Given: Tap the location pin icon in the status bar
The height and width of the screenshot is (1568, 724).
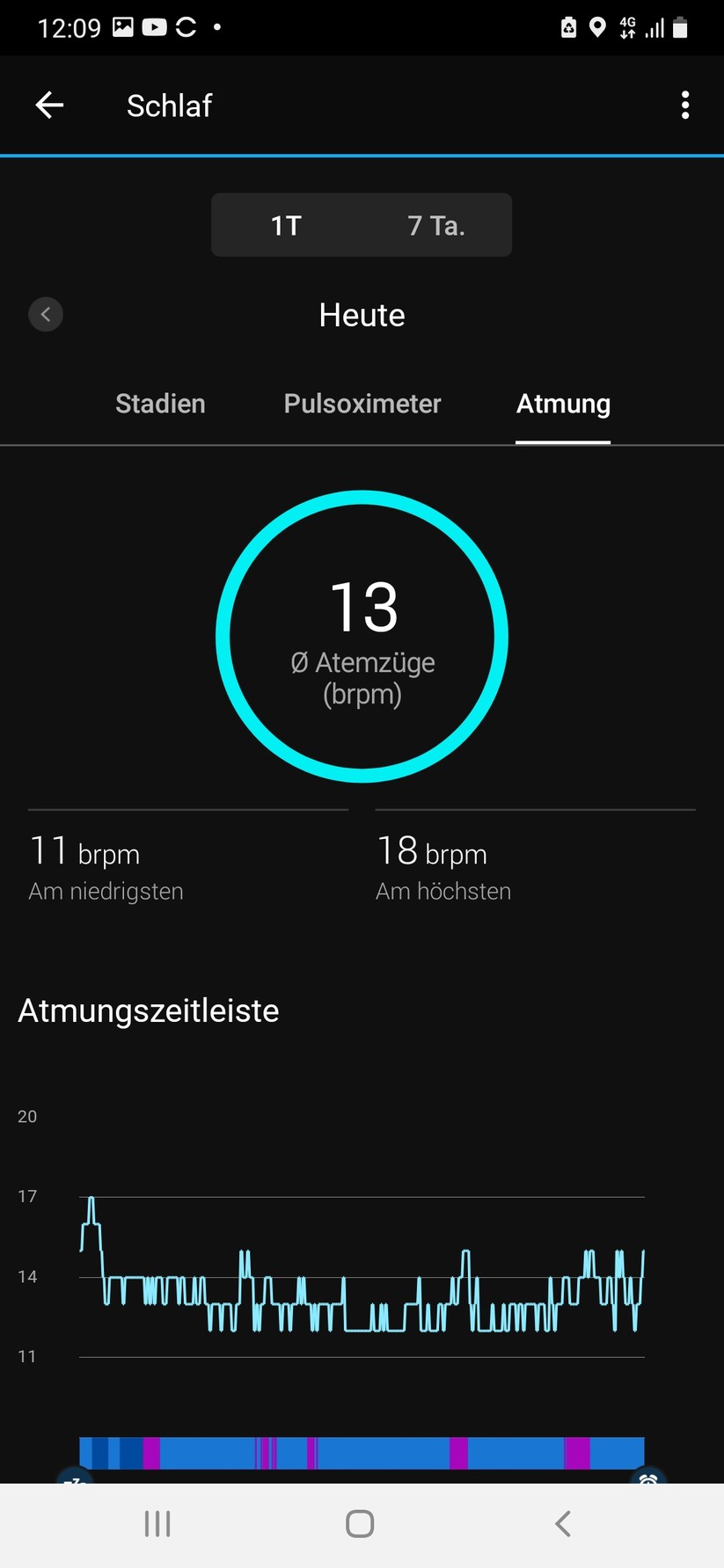Looking at the screenshot, I should point(597,27).
